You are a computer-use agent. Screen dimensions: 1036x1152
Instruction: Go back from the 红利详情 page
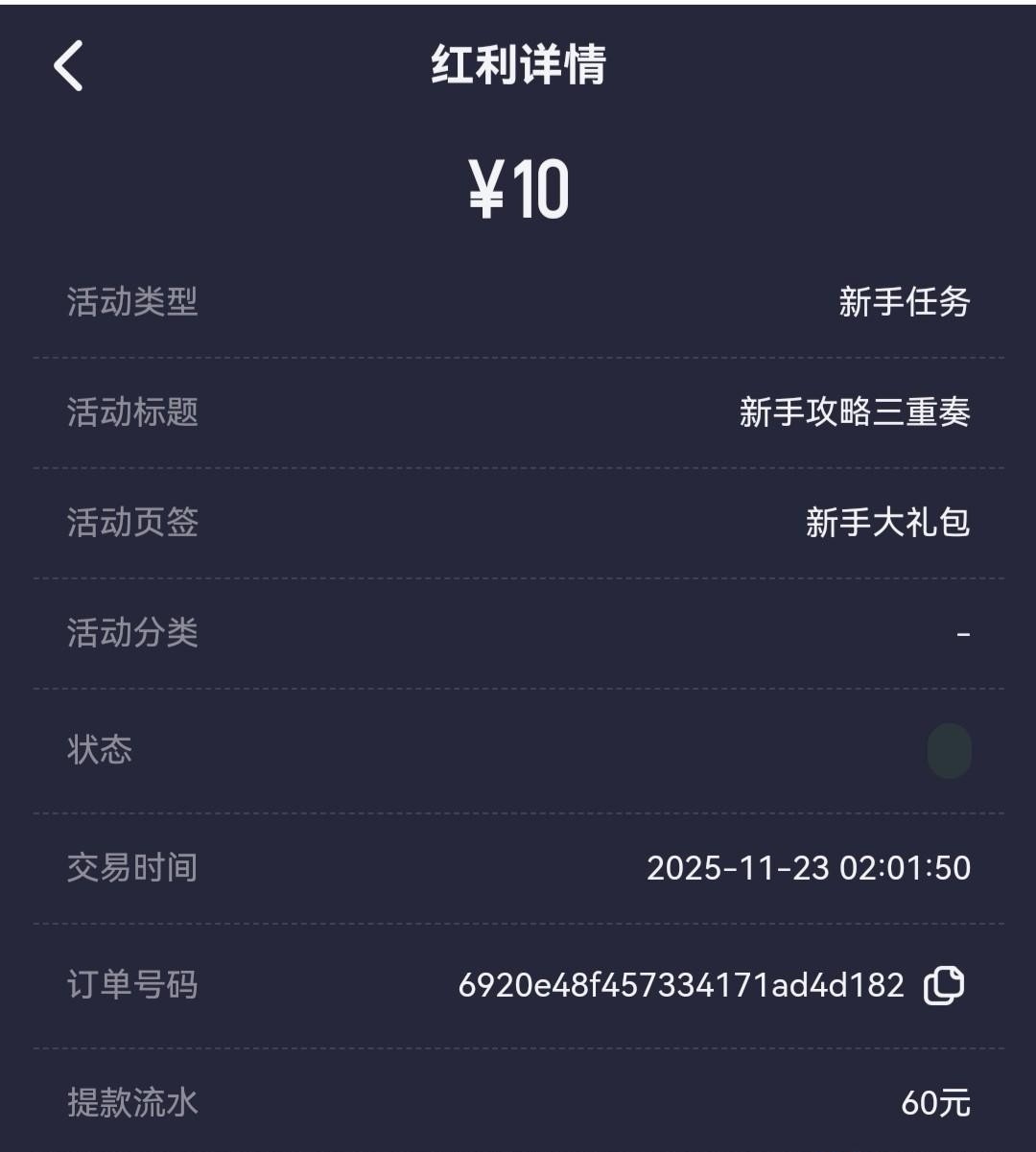point(68,65)
